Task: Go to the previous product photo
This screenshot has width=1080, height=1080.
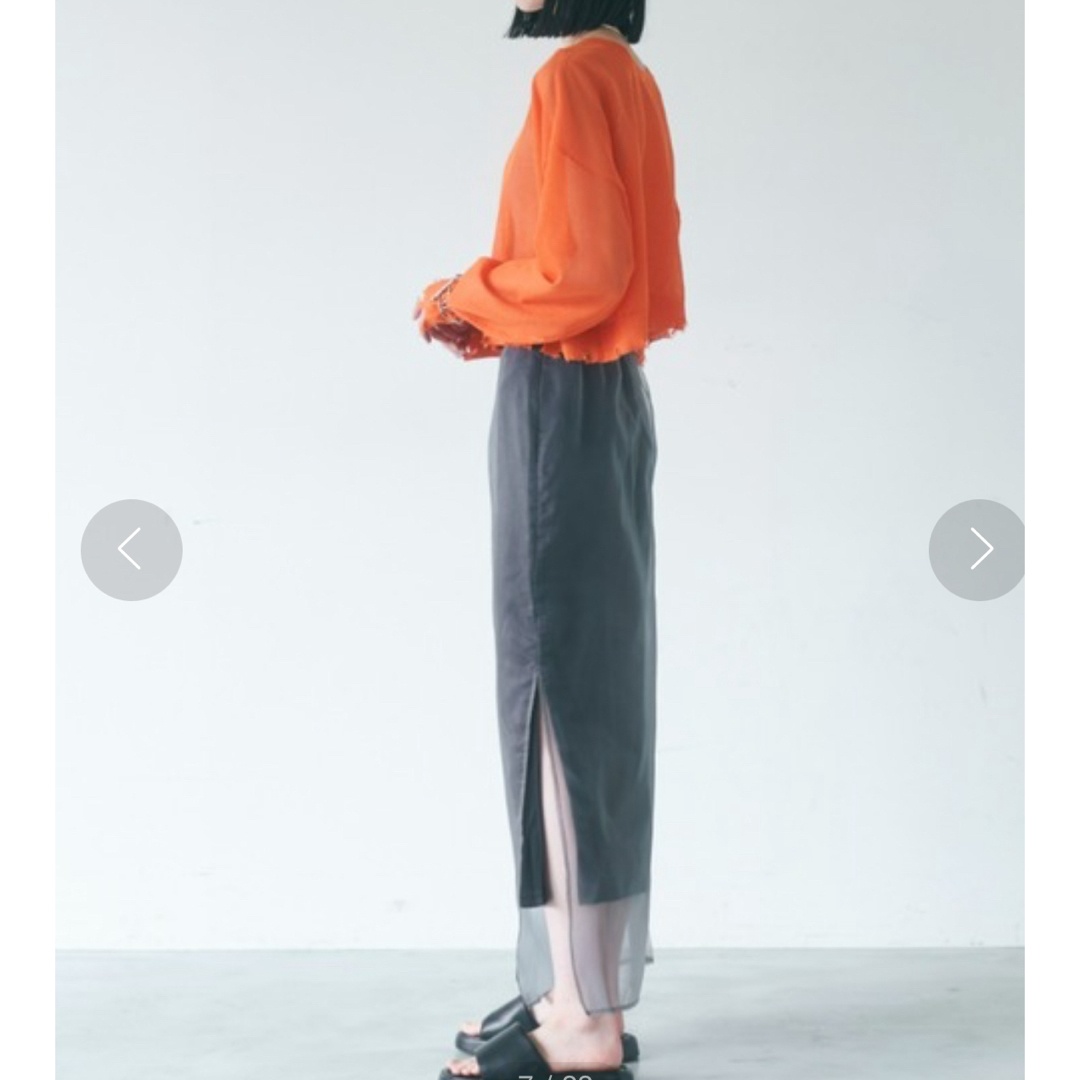Action: (x=131, y=549)
